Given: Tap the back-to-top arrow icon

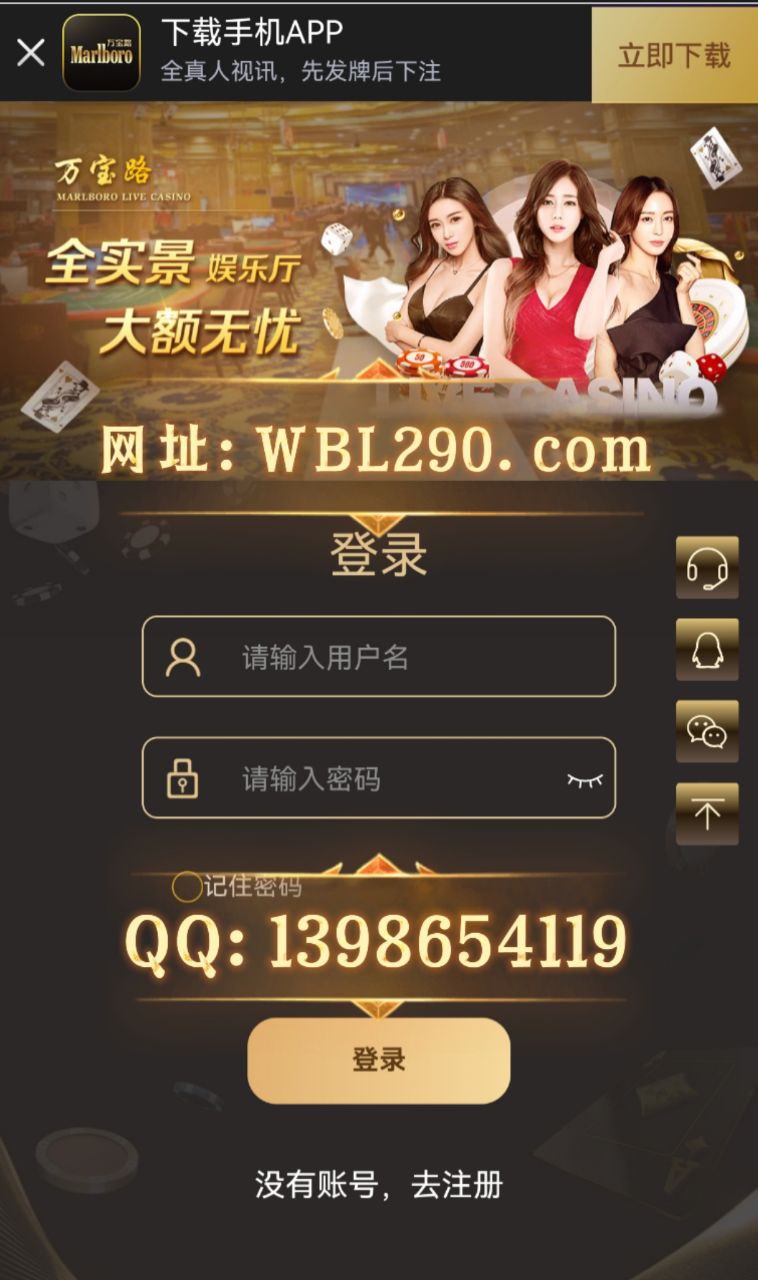Looking at the screenshot, I should point(707,814).
